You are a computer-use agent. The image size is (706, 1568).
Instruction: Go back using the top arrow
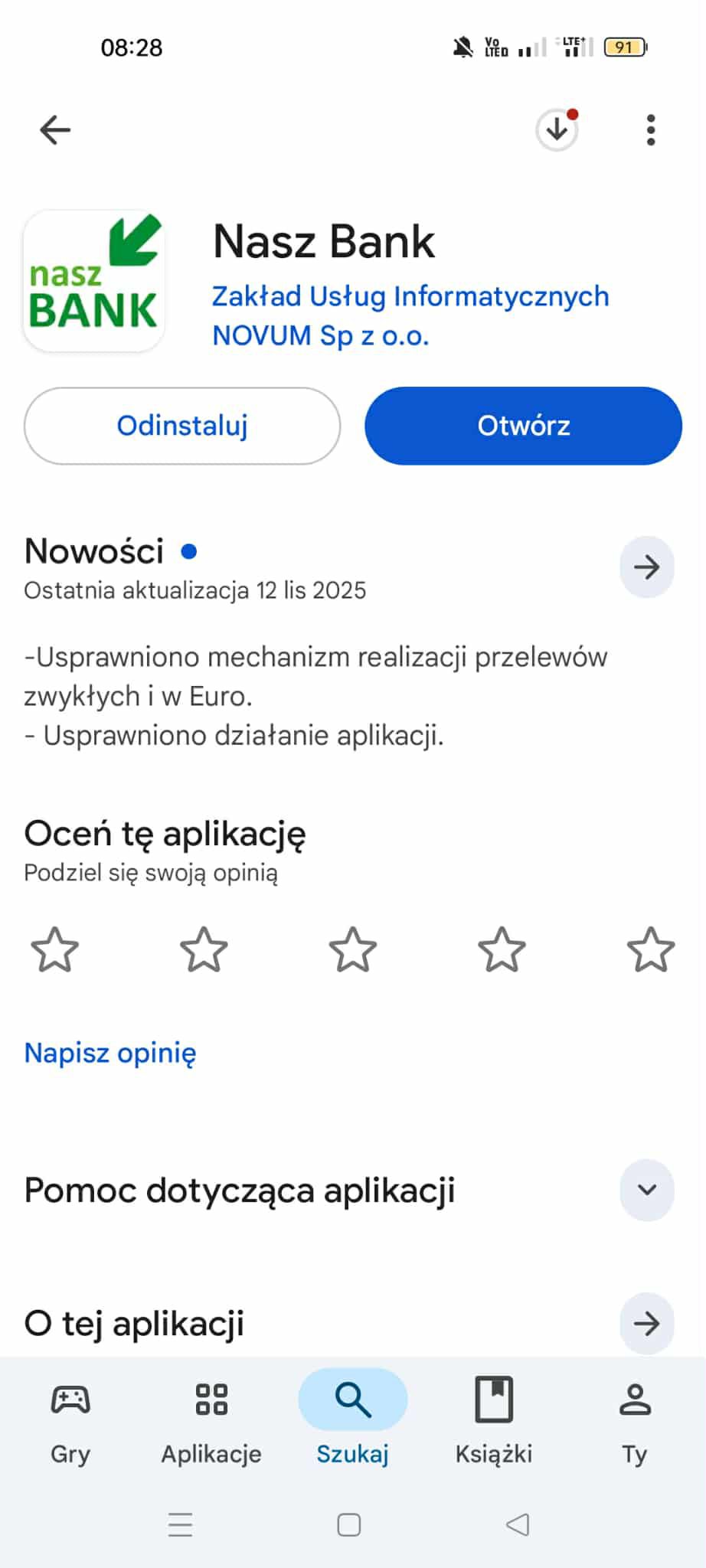55,130
